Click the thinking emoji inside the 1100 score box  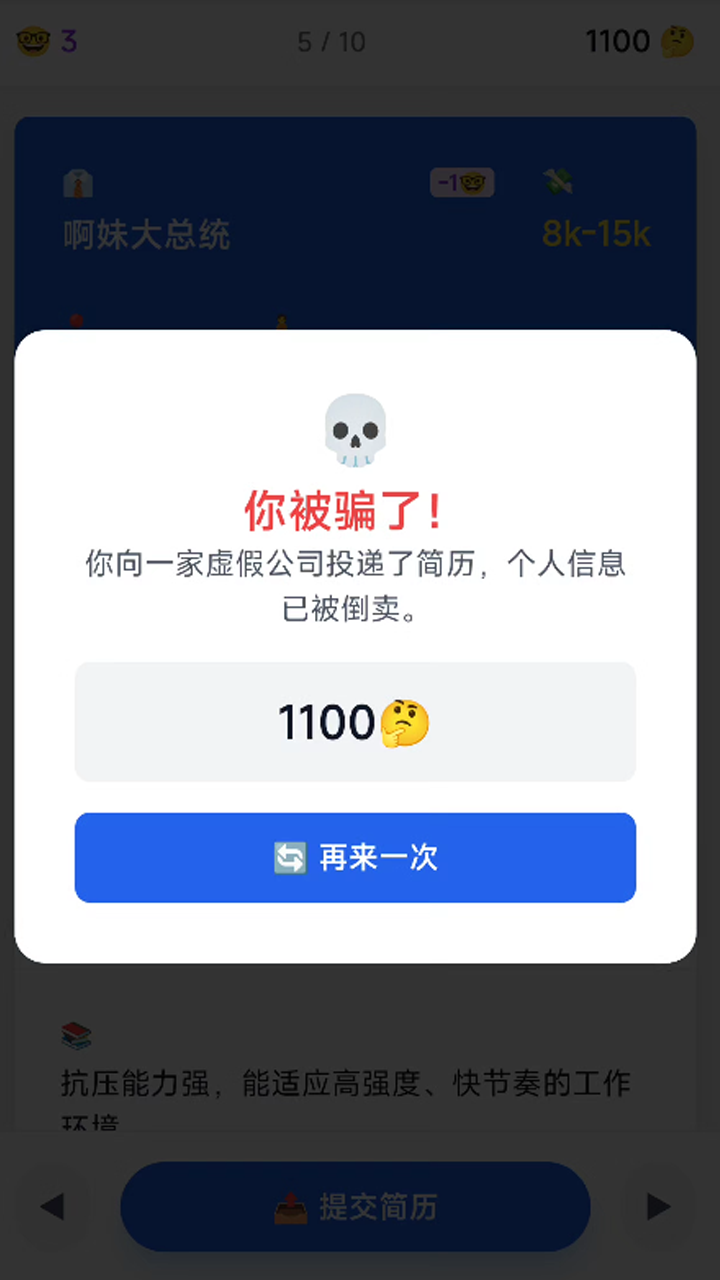(403, 722)
